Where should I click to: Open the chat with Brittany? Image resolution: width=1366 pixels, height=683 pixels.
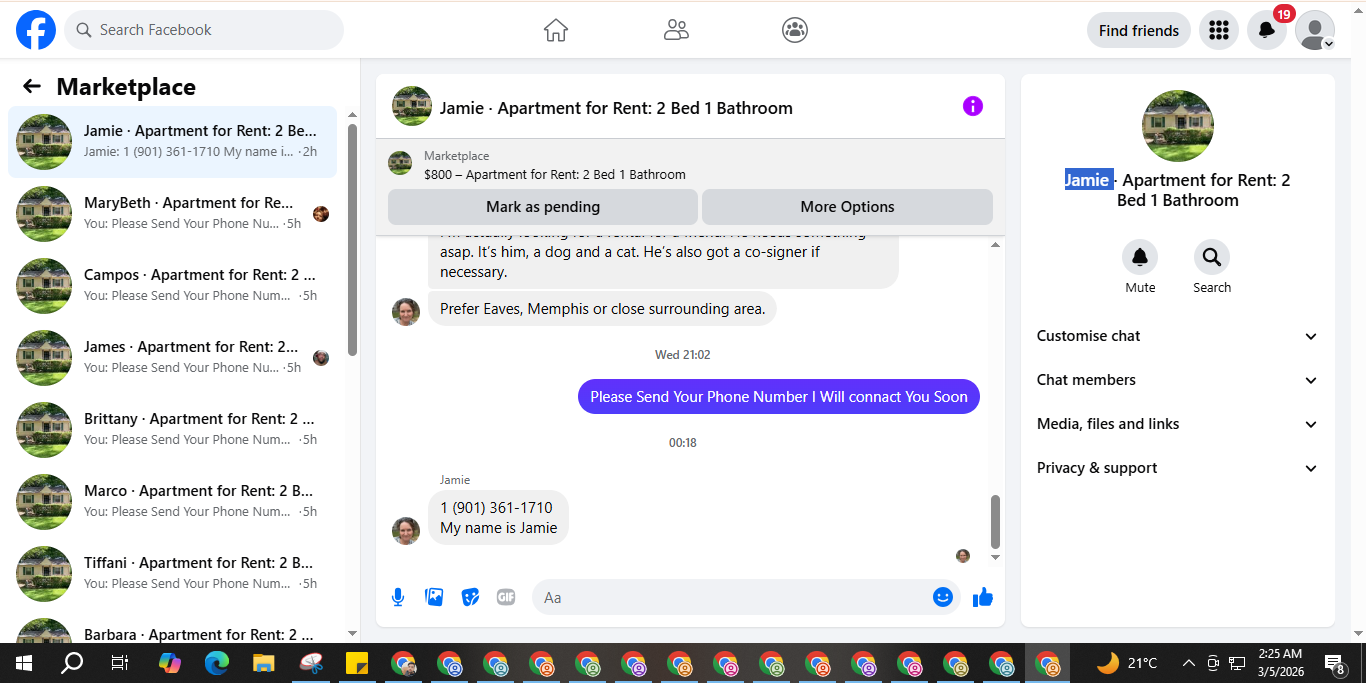click(172, 430)
